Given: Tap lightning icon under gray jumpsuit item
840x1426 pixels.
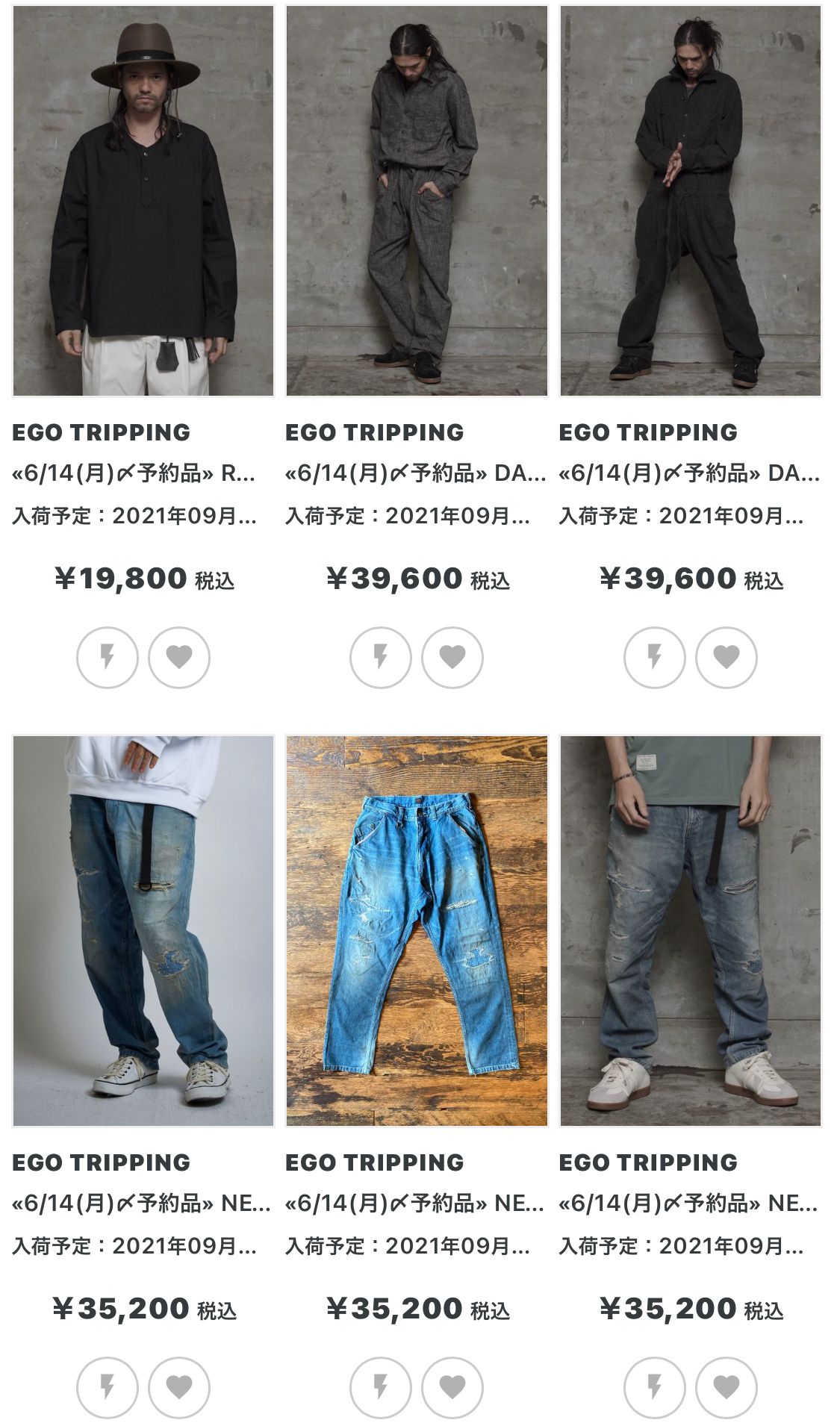Looking at the screenshot, I should click(381, 657).
